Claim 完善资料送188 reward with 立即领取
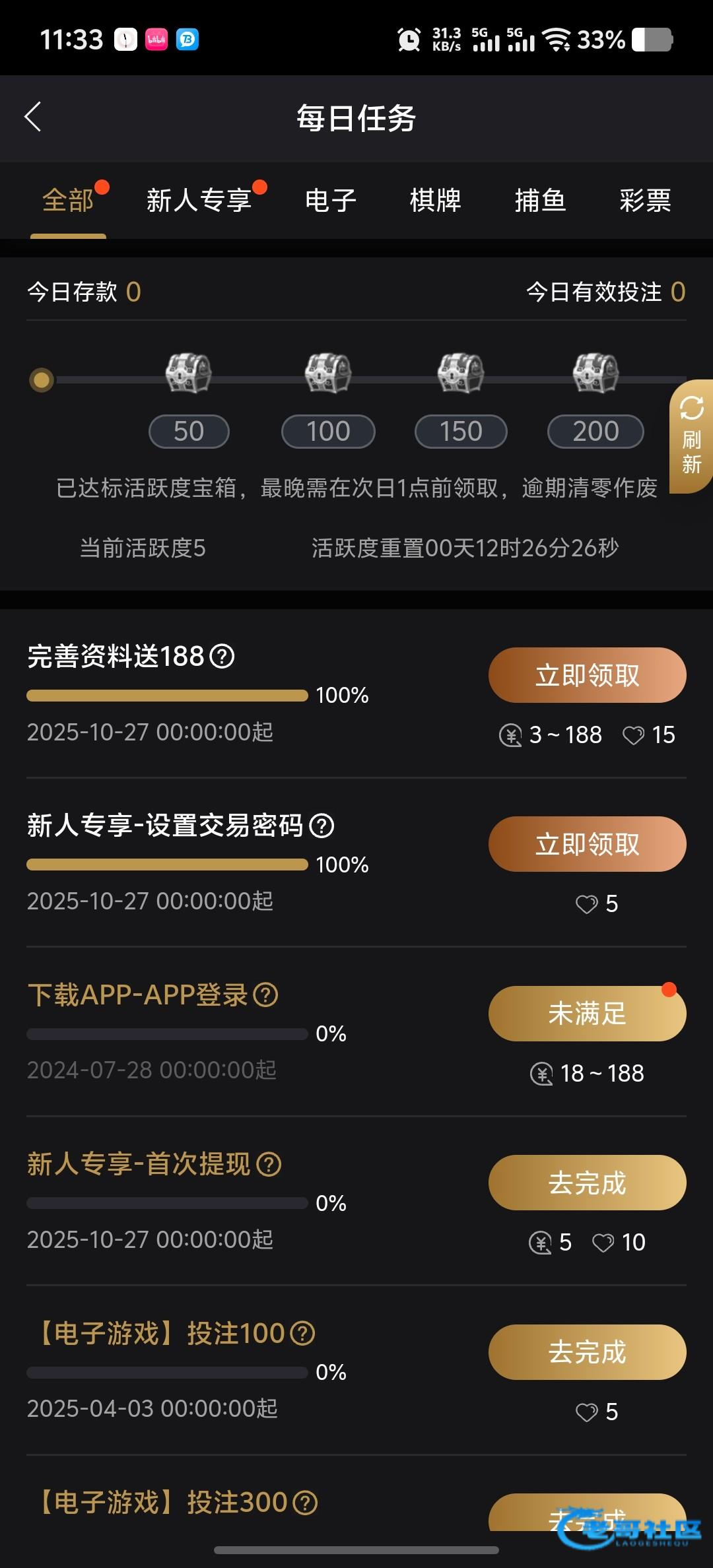Image resolution: width=713 pixels, height=1568 pixels. pyautogui.click(x=587, y=675)
